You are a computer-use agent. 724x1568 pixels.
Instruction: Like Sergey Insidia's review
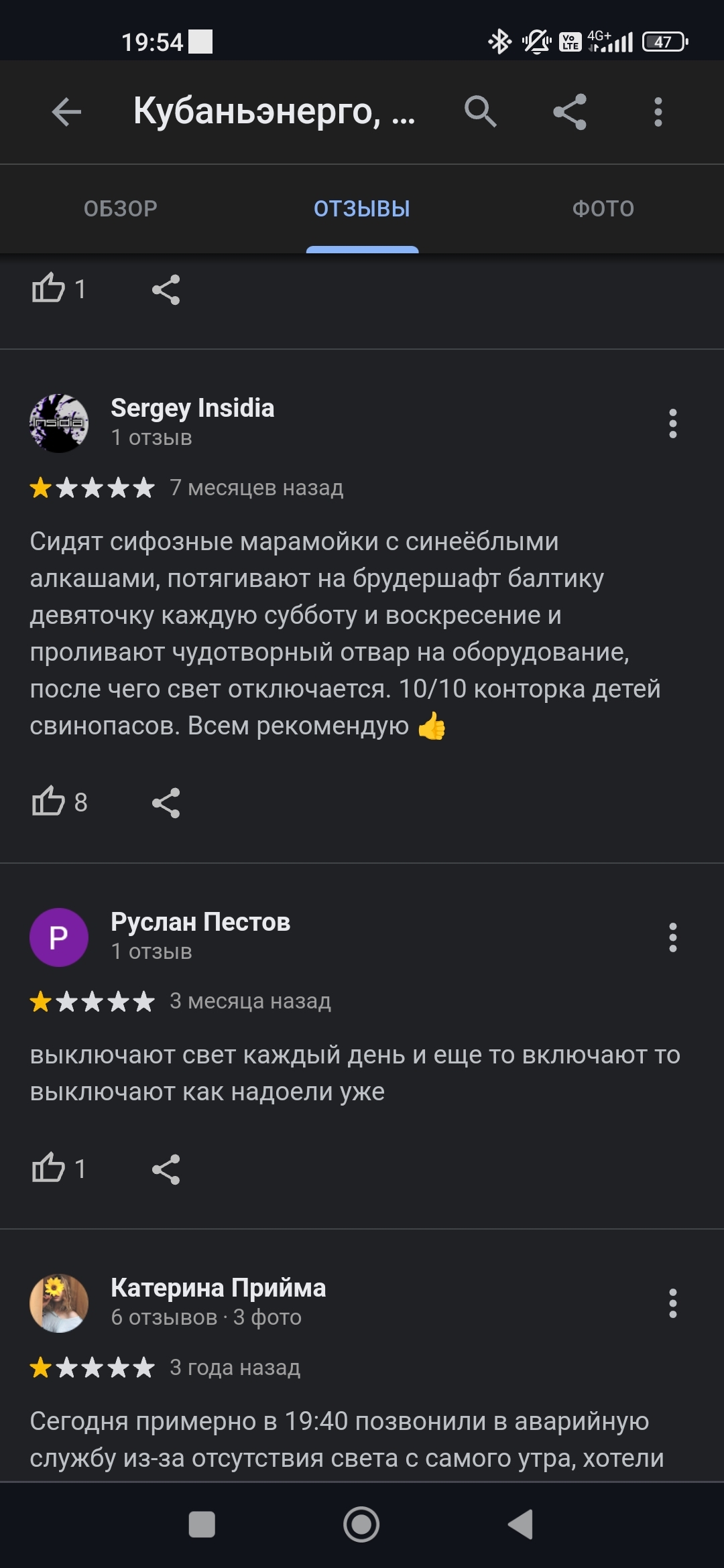50,802
